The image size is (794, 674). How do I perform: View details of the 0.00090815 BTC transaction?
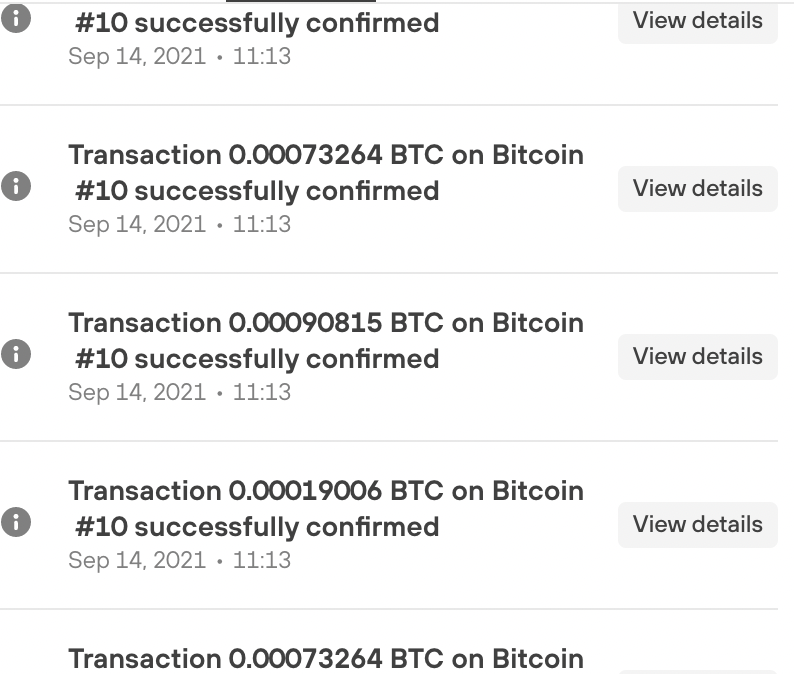[x=697, y=356]
